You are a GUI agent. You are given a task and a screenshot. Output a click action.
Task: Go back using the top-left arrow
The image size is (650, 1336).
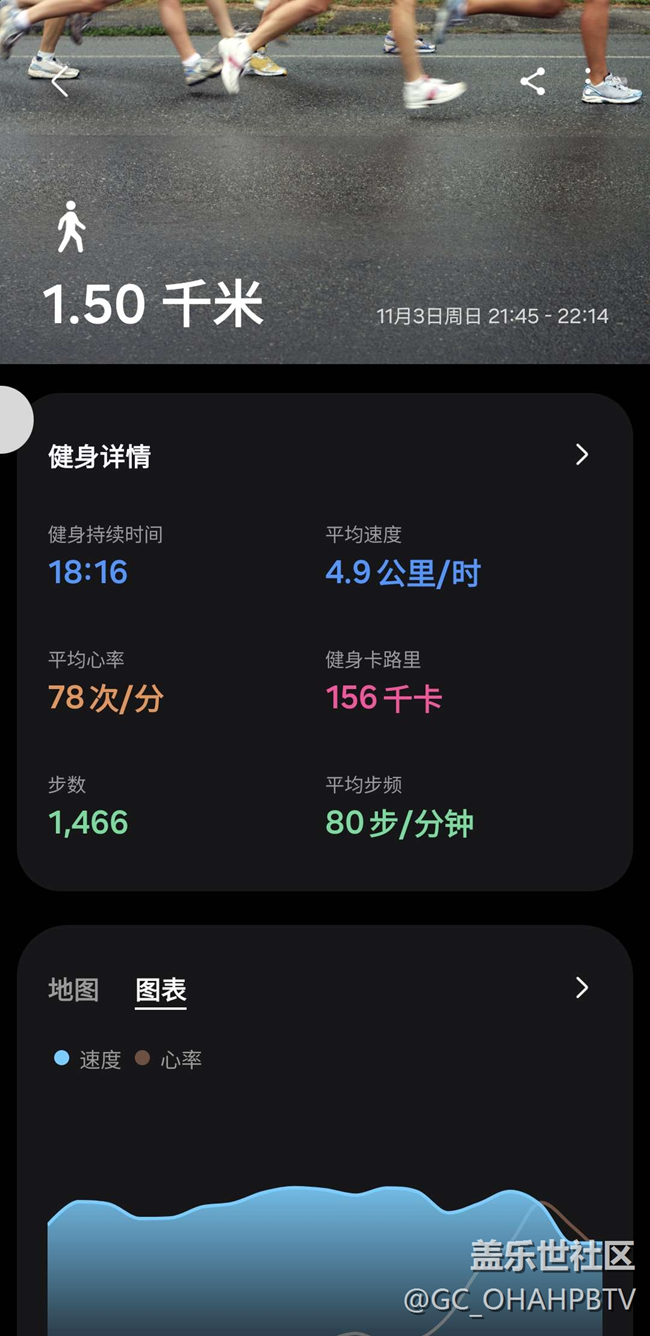point(59,83)
